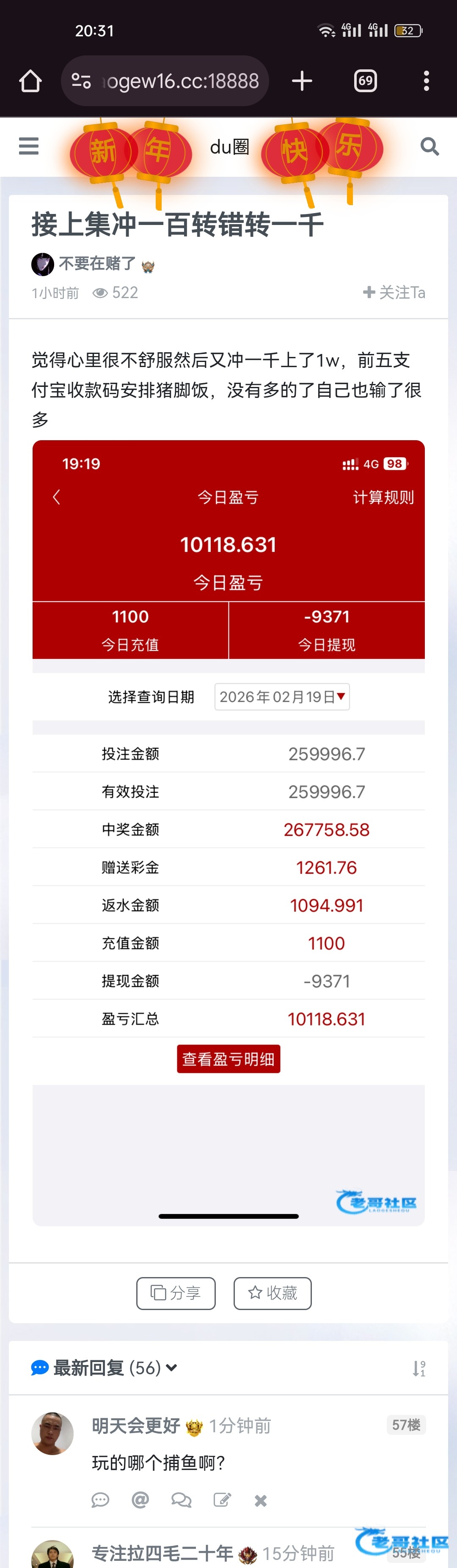This screenshot has width=457, height=1568.
Task: Reply to 明天会更好's comment via speech bubble
Action: click(x=101, y=1500)
